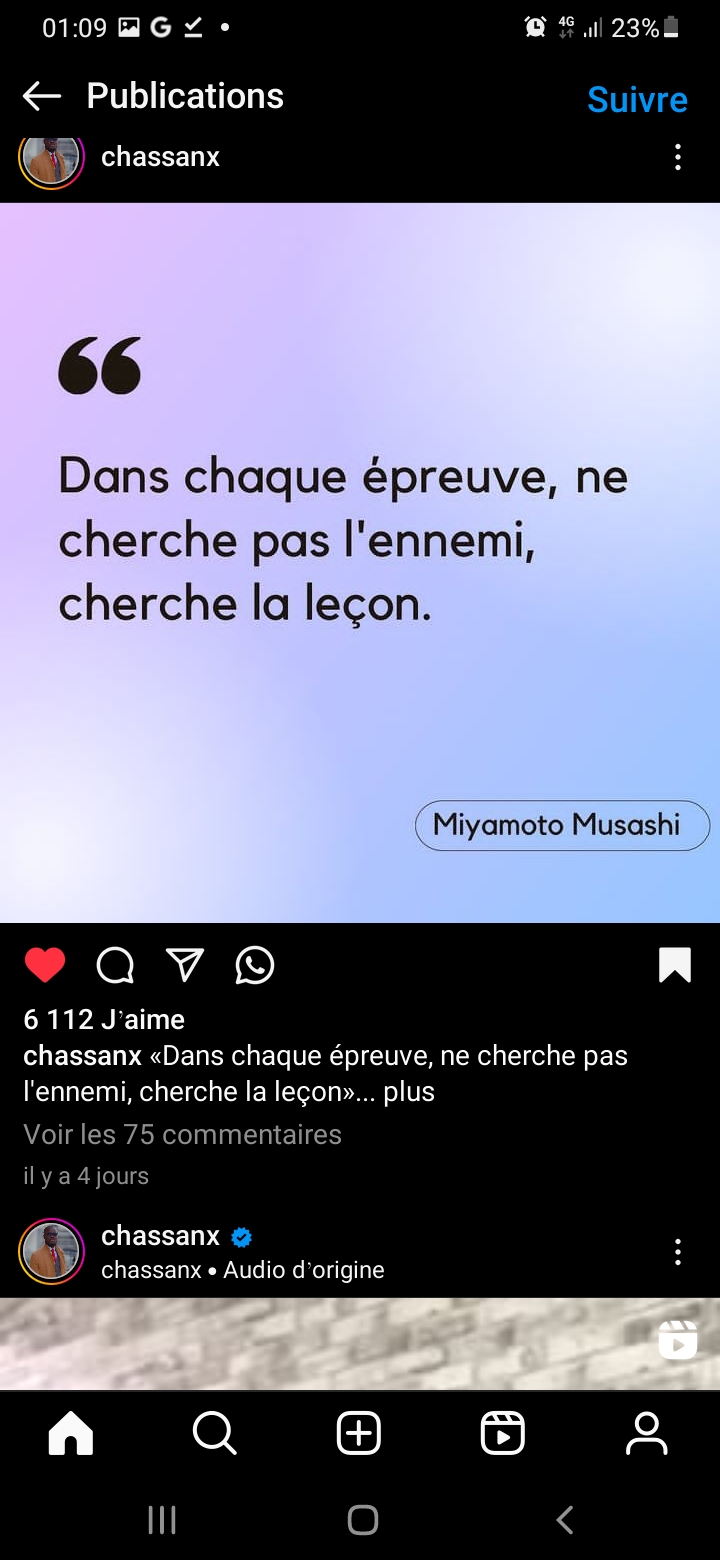Open the "Audio d'origine" audio page
The width and height of the screenshot is (720, 1560).
pyautogui.click(x=303, y=1270)
